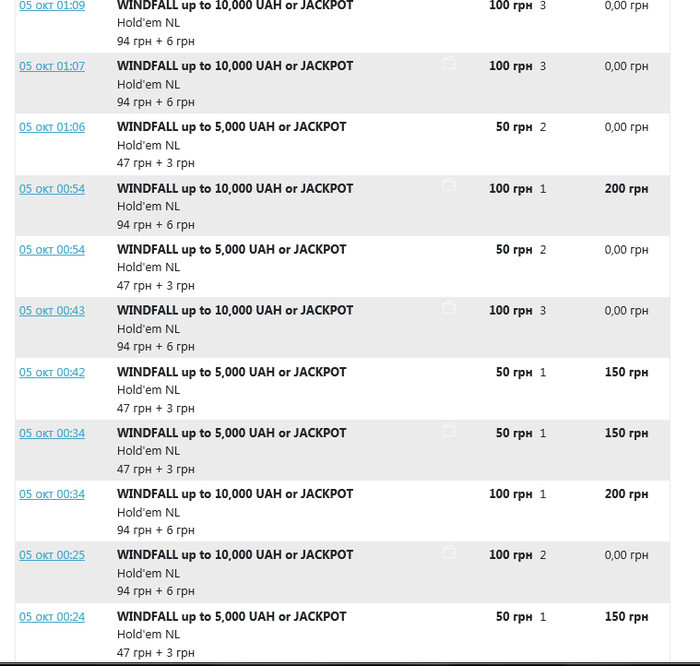Open the 05 окт 00:43 tournament link
Image resolution: width=700 pixels, height=666 pixels.
[x=52, y=311]
